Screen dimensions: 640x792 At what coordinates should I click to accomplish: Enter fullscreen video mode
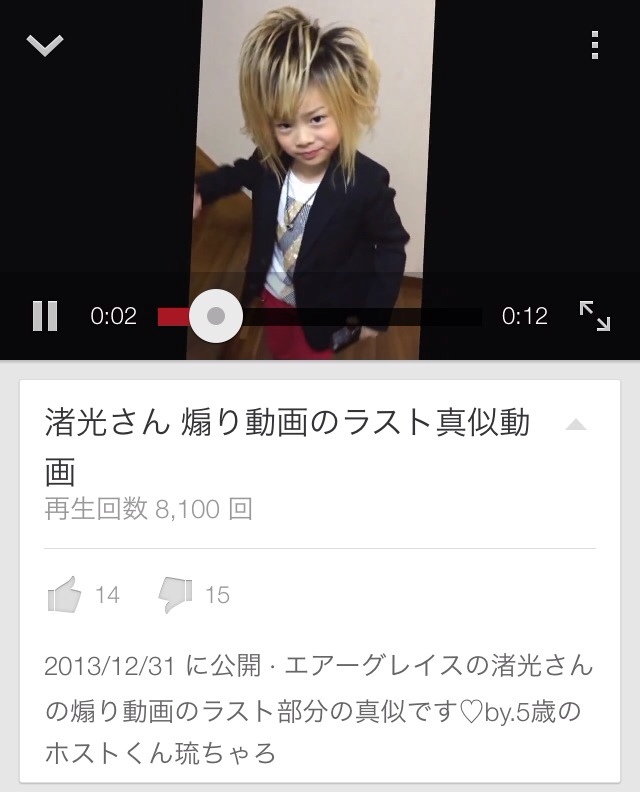595,316
